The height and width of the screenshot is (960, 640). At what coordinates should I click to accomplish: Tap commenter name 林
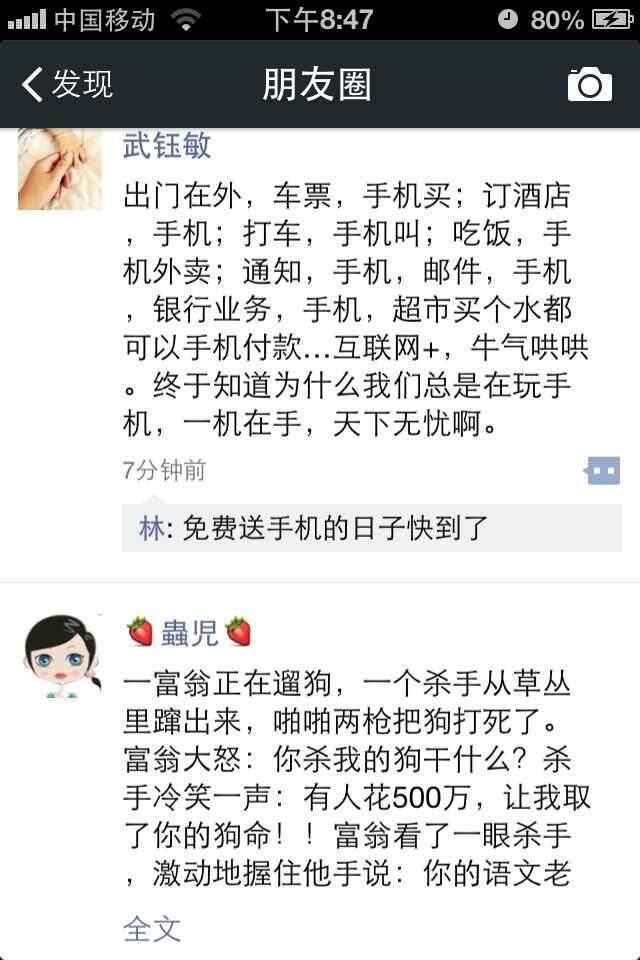[151, 528]
